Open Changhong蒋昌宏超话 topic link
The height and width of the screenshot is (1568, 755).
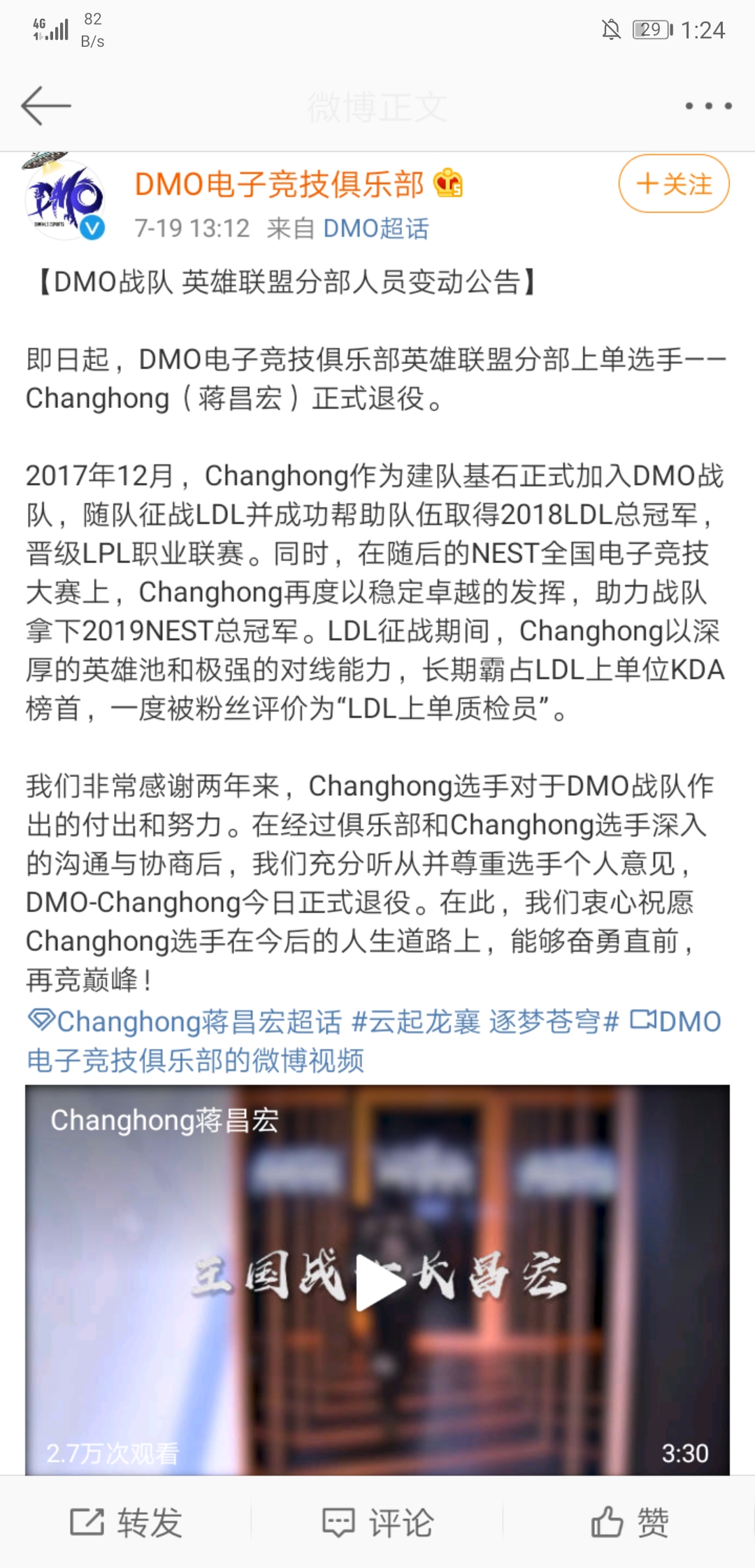(186, 1022)
